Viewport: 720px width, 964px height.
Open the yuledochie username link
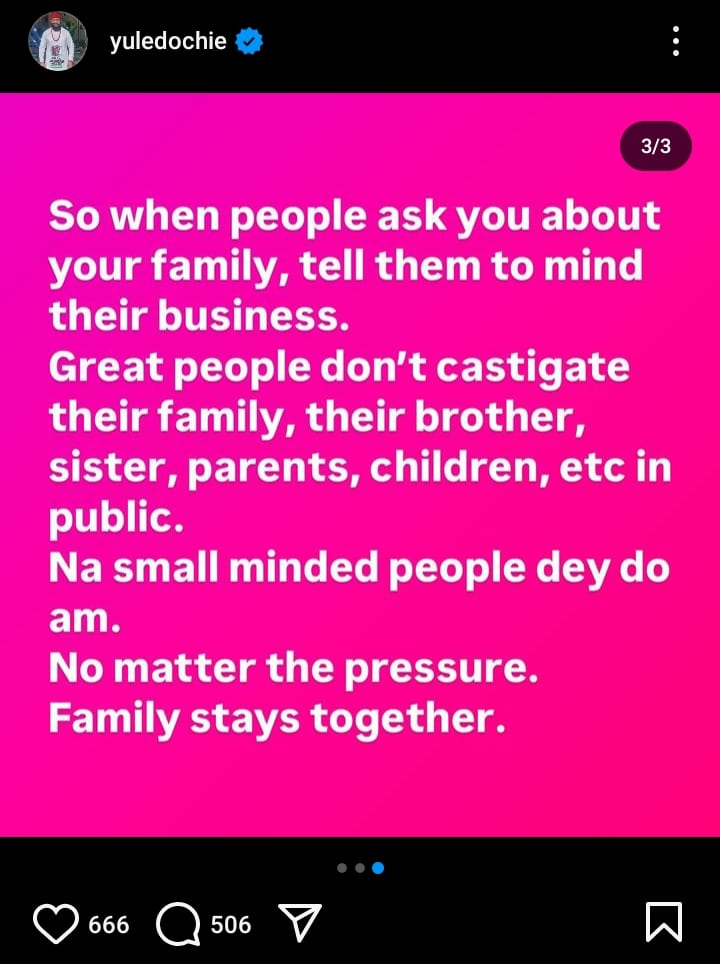[x=167, y=42]
